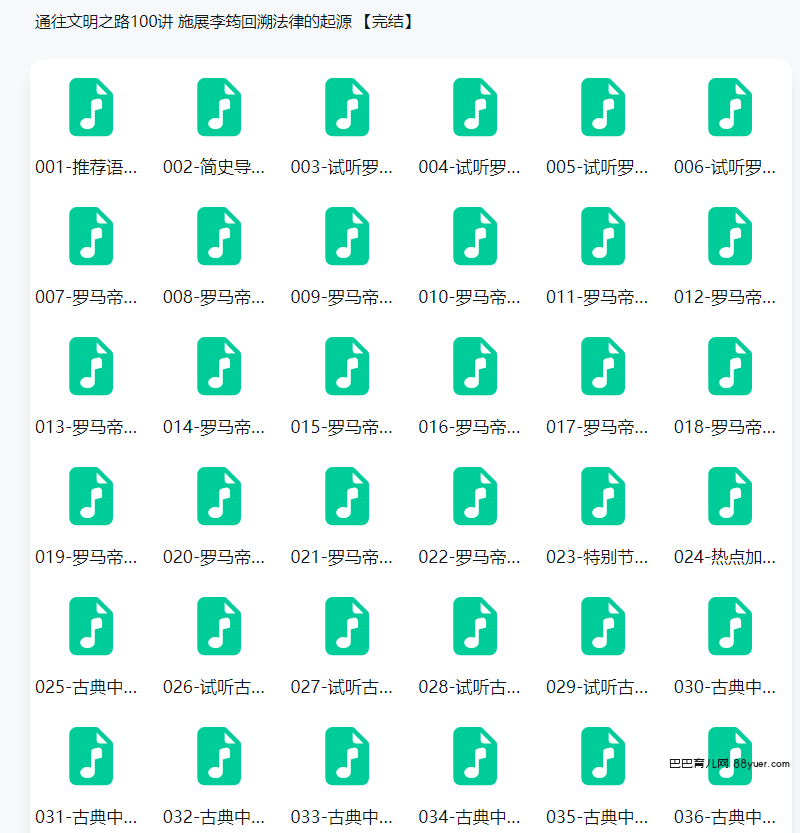Viewport: 800px width, 833px height.
Task: Select file 006-试听罗
Action: [x=730, y=108]
